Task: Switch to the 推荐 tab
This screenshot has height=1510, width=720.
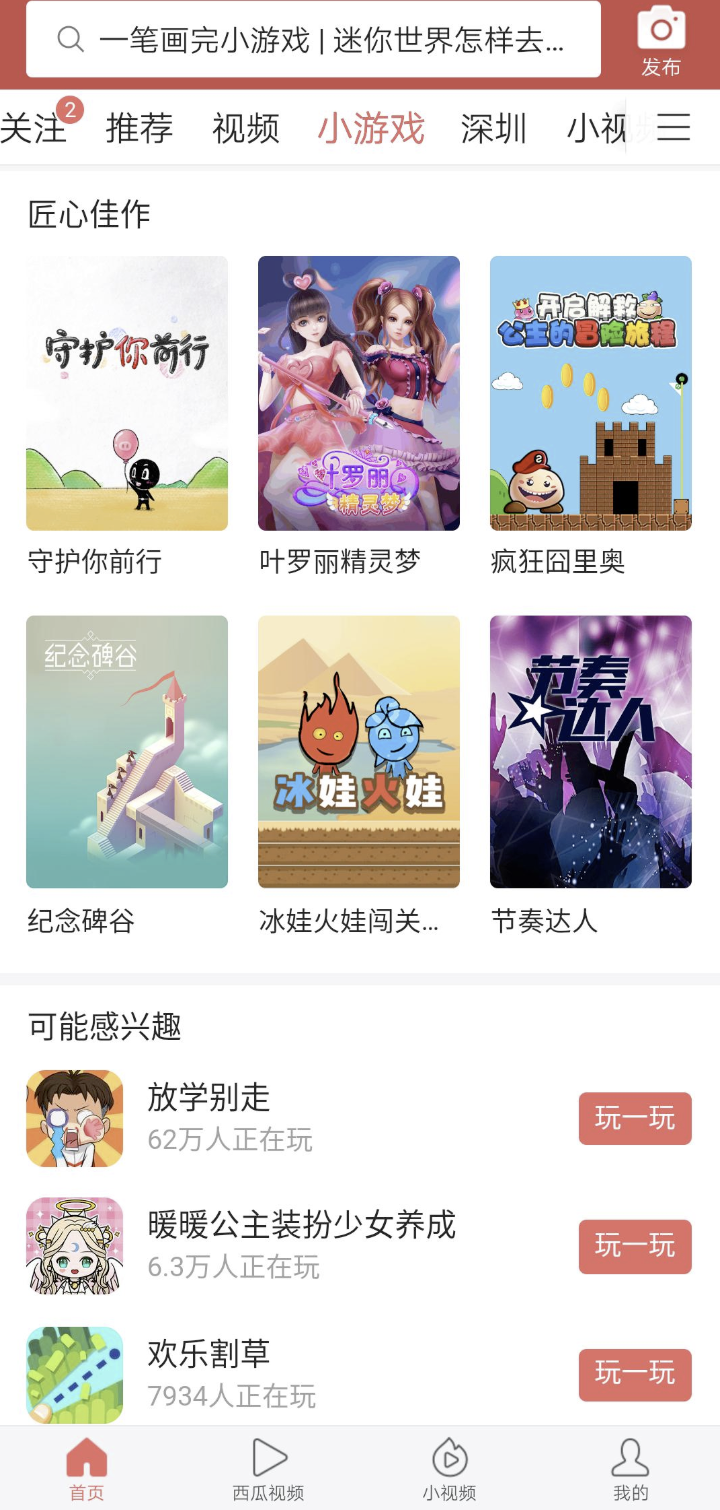Action: pos(140,128)
